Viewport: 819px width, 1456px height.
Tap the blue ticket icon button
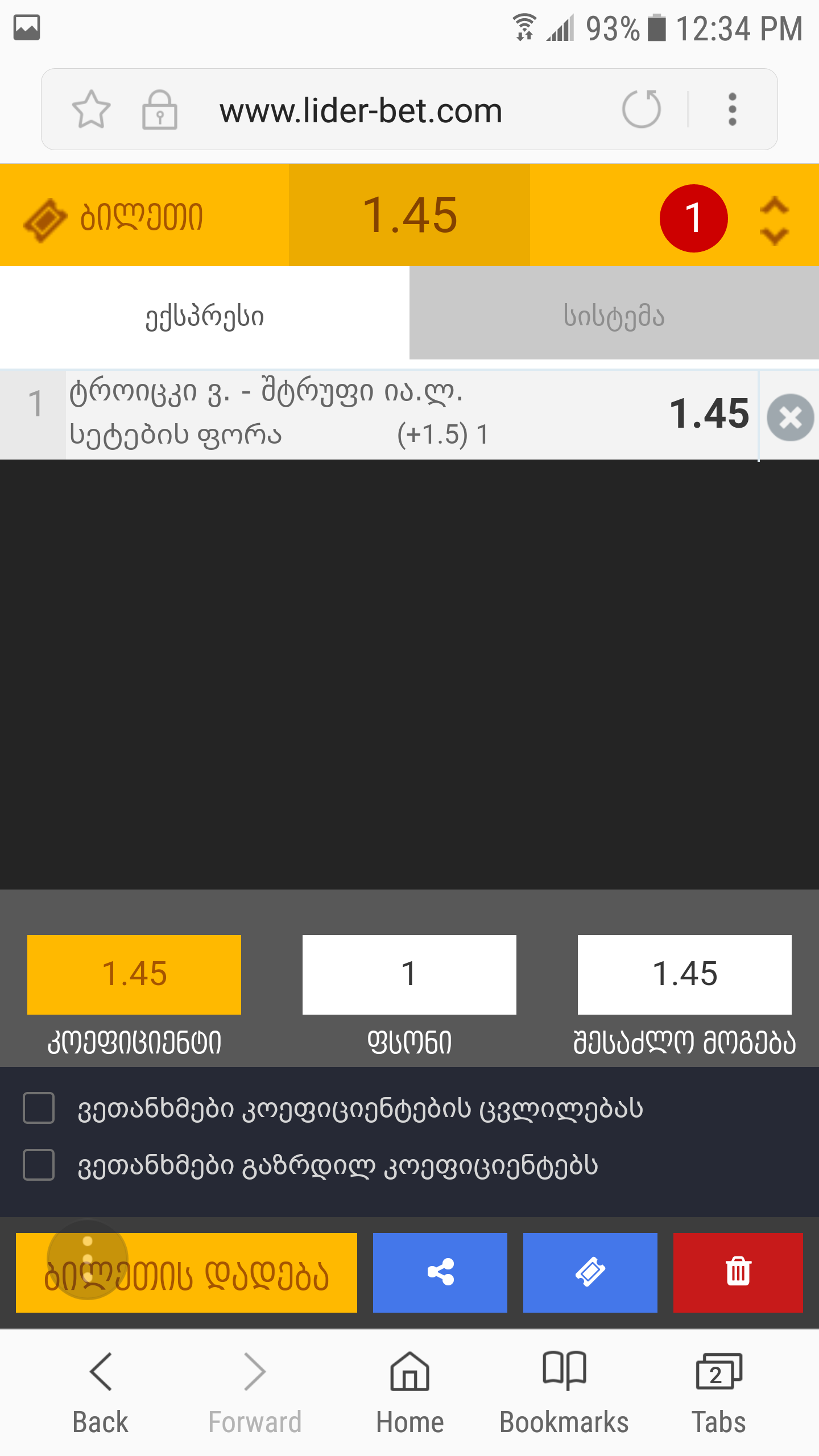590,1273
